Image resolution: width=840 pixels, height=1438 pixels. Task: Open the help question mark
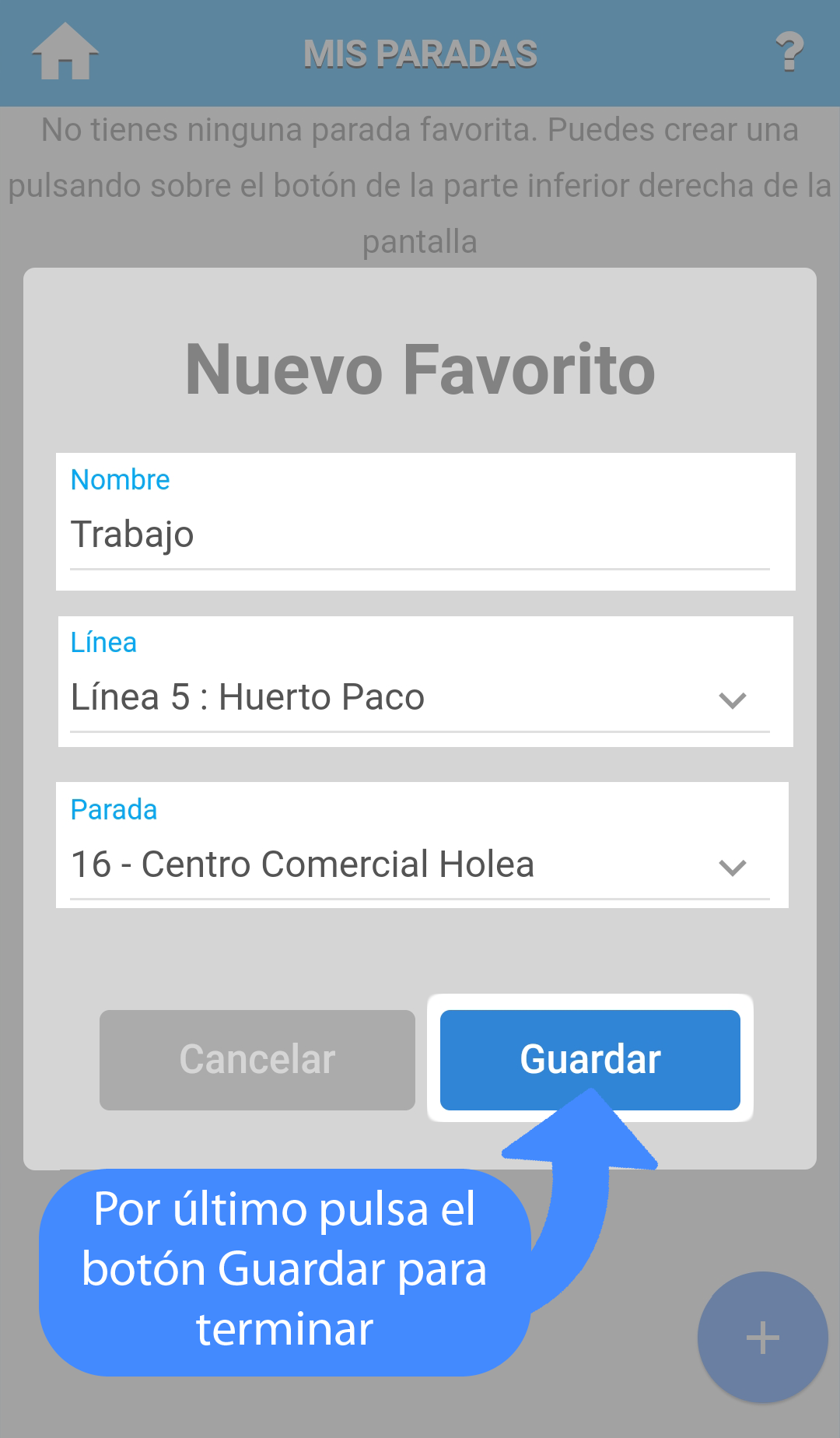click(x=789, y=52)
